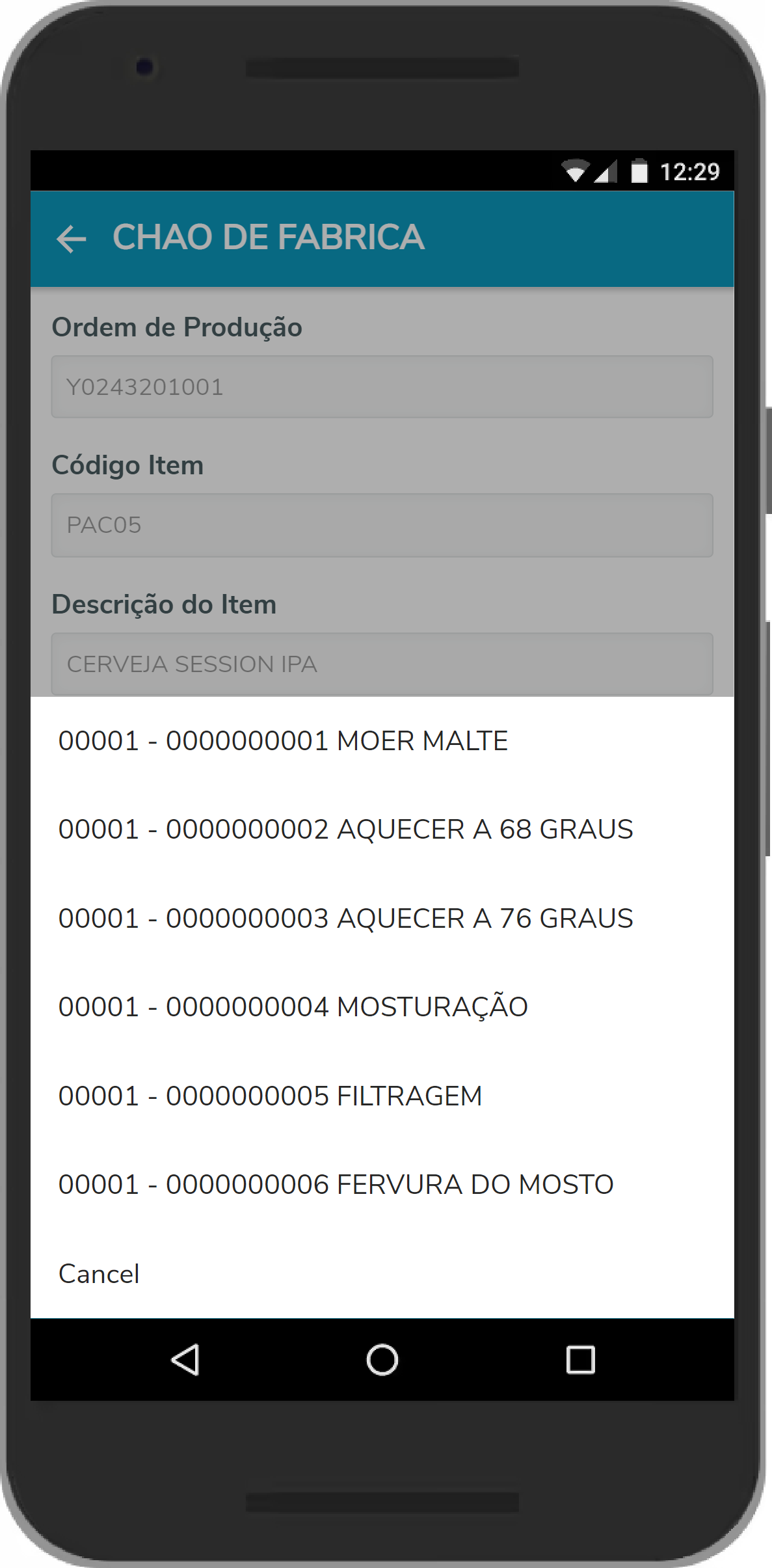Select operation 0000000004 MOSTURAÇÃO

293,1007
